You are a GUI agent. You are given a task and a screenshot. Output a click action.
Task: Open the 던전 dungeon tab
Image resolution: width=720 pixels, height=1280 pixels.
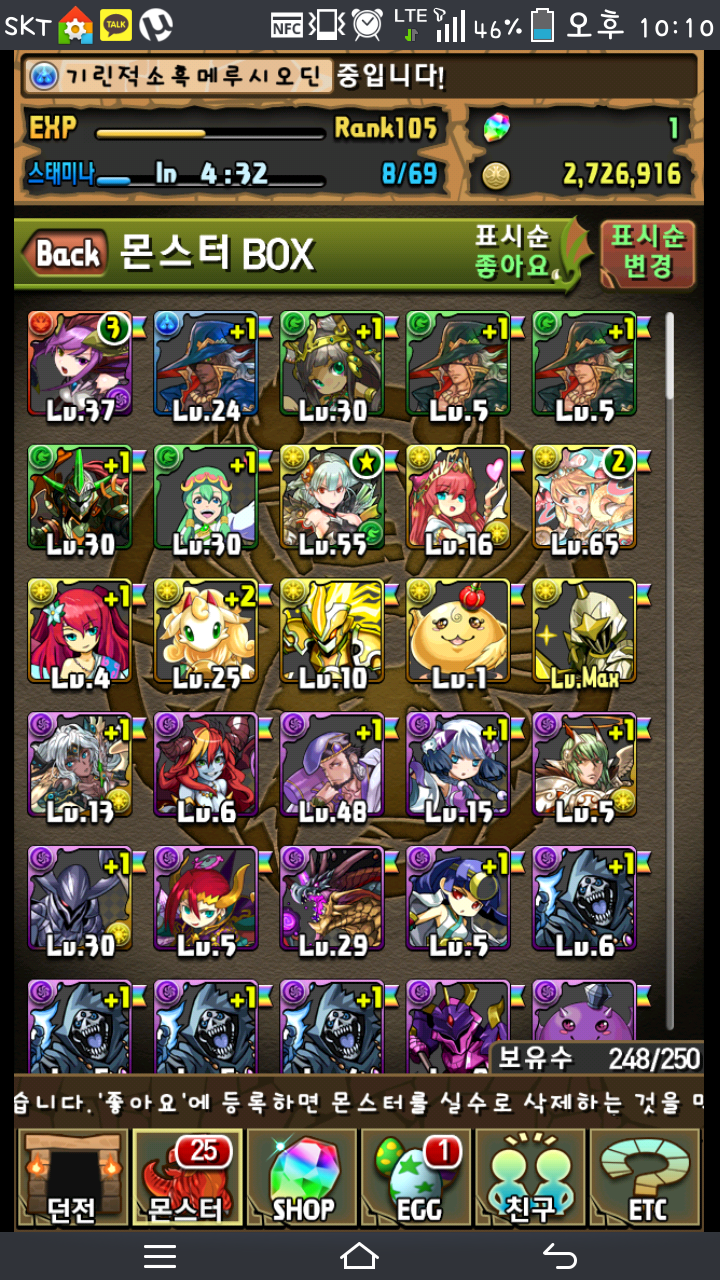pos(71,1179)
